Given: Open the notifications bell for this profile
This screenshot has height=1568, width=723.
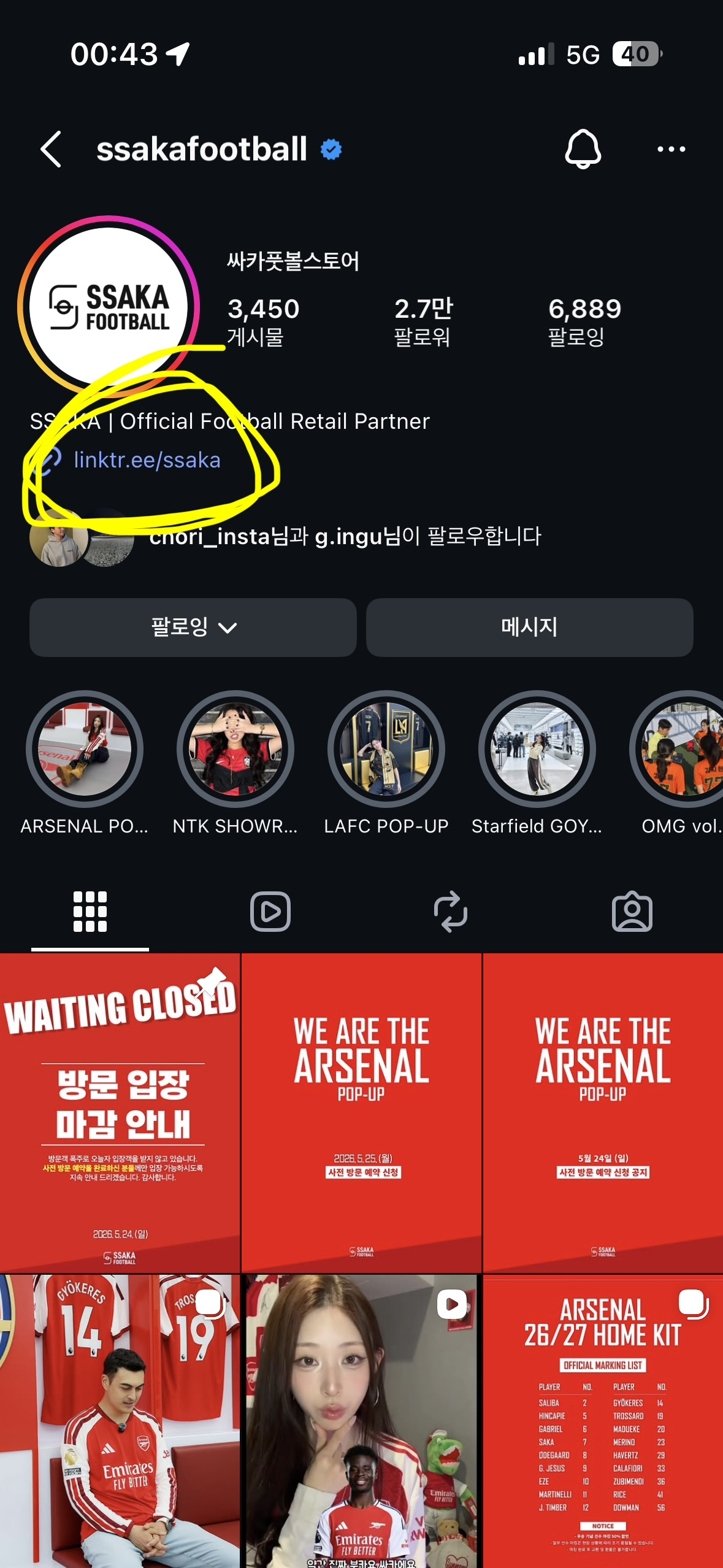Looking at the screenshot, I should pyautogui.click(x=583, y=149).
